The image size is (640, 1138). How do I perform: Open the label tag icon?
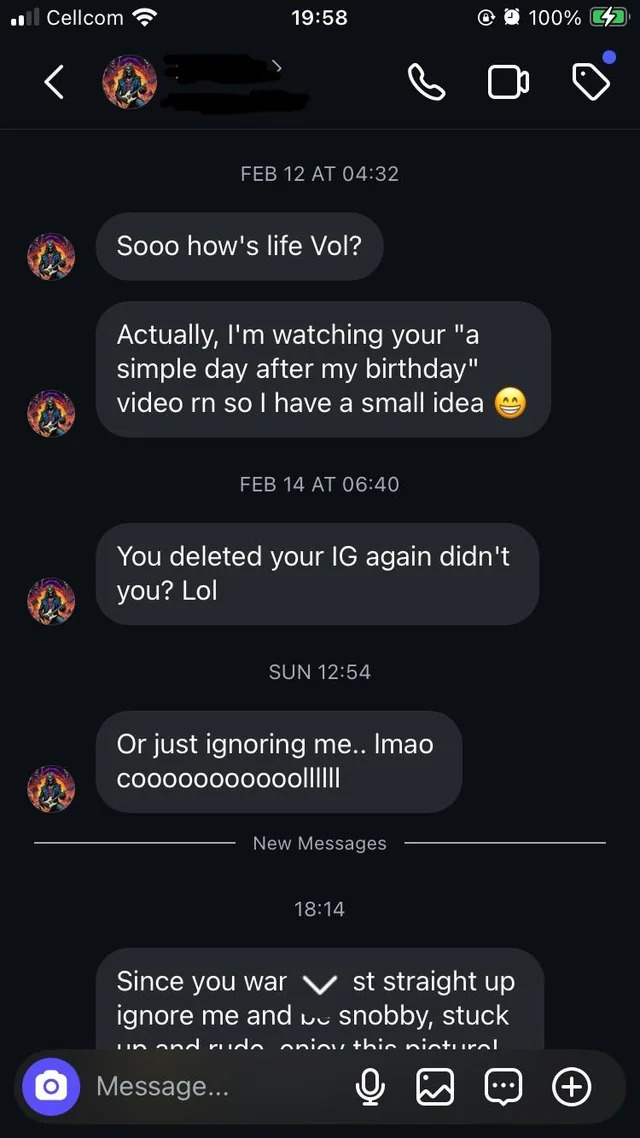(590, 83)
